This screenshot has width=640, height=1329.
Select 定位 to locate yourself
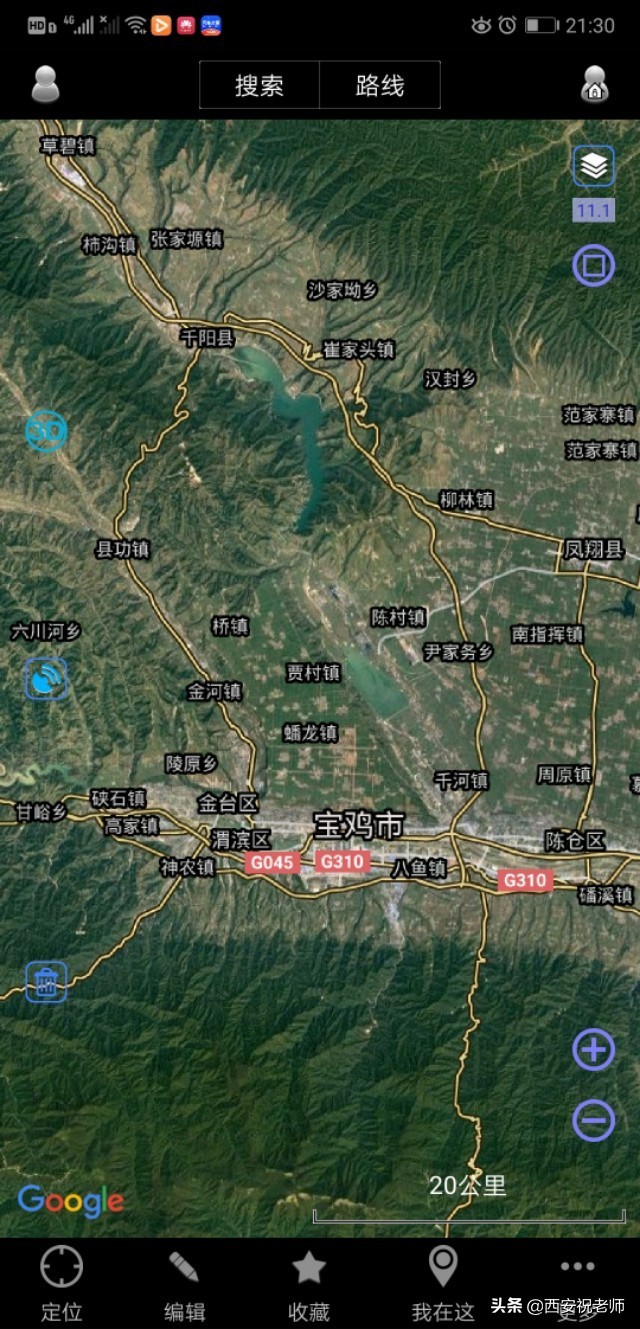coord(61,1284)
